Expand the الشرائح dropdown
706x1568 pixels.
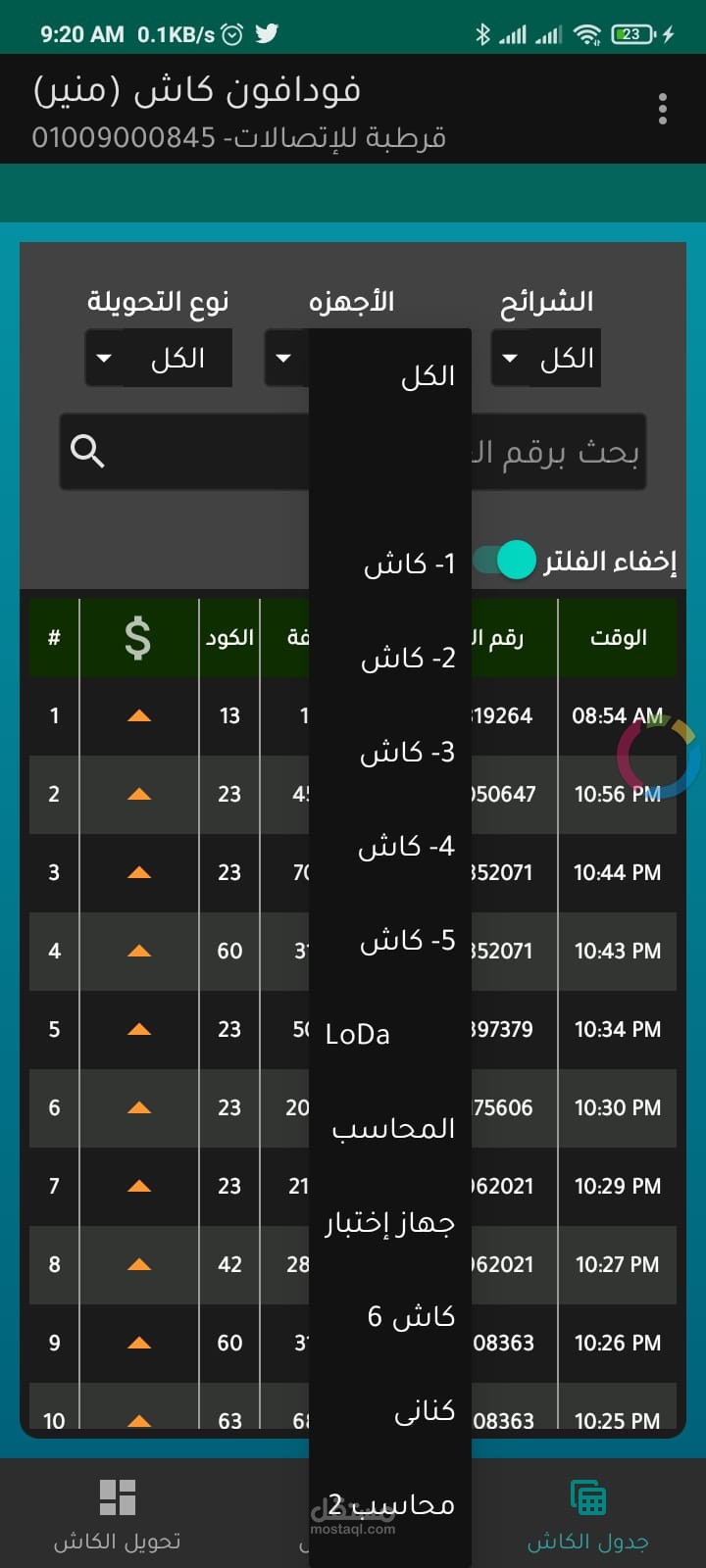pyautogui.click(x=546, y=359)
